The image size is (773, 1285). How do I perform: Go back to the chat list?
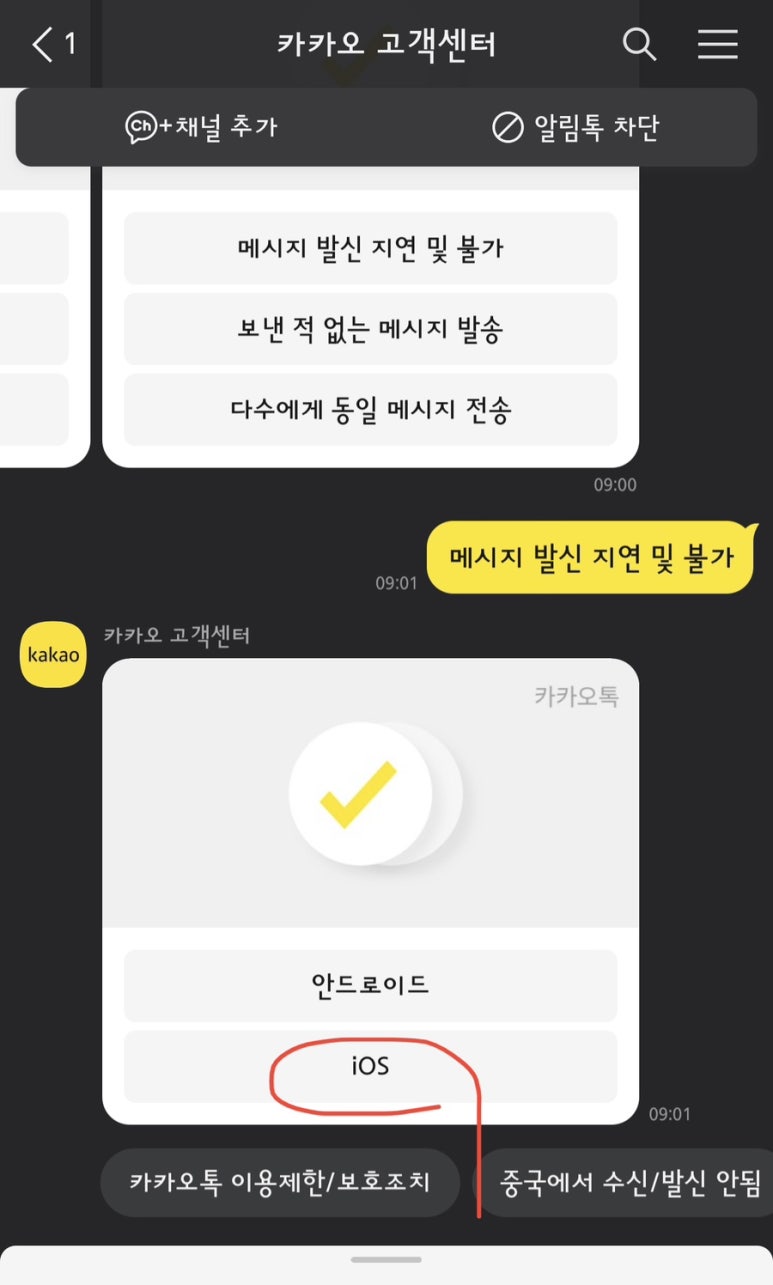coord(53,45)
